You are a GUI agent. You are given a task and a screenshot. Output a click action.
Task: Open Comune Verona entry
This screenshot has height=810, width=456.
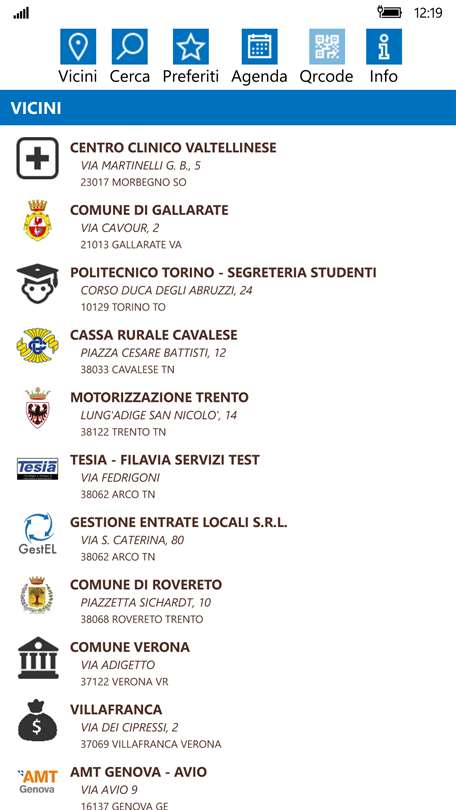pos(228,664)
